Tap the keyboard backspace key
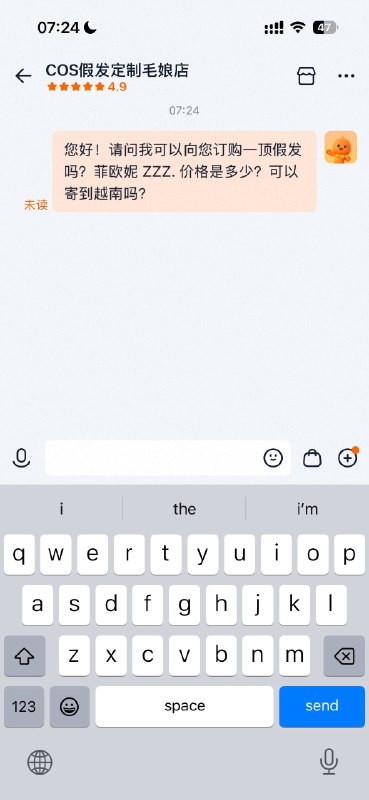369x800 pixels. pos(344,656)
